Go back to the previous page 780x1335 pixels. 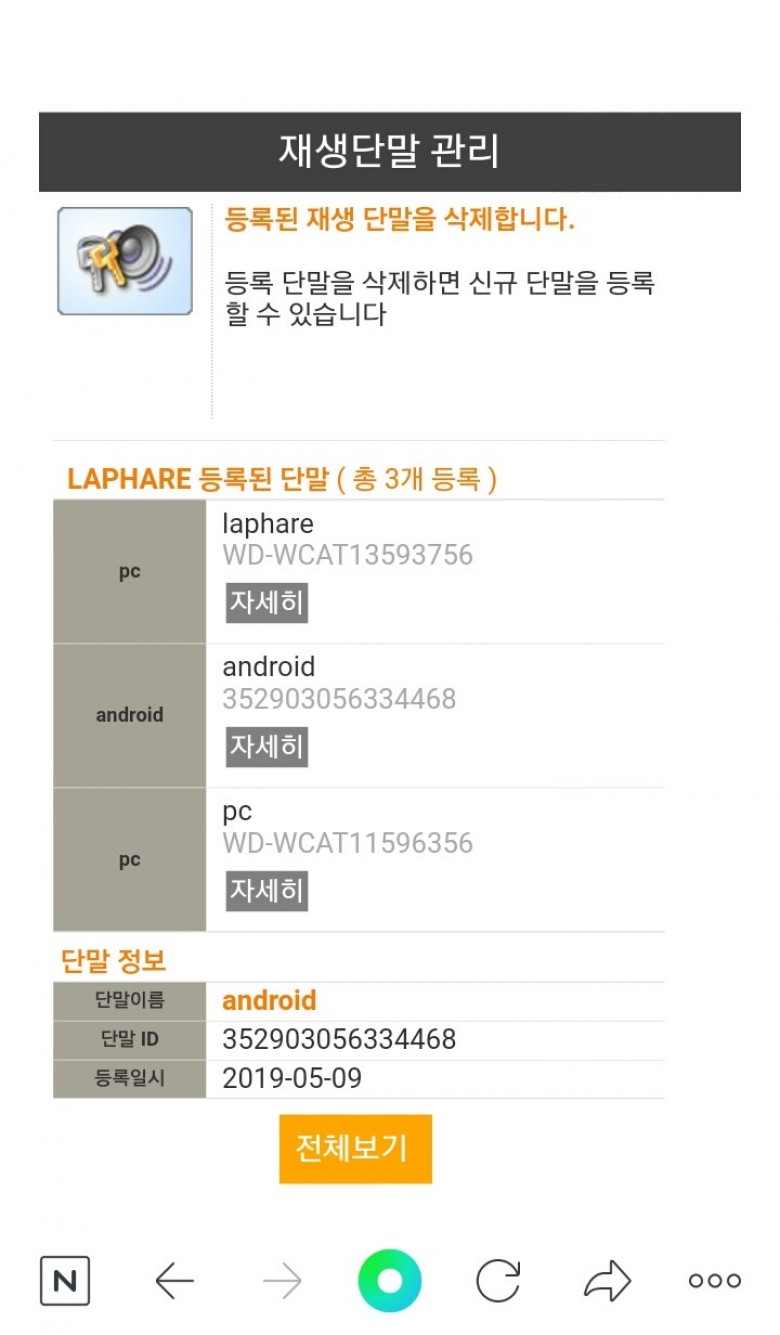pos(175,1280)
